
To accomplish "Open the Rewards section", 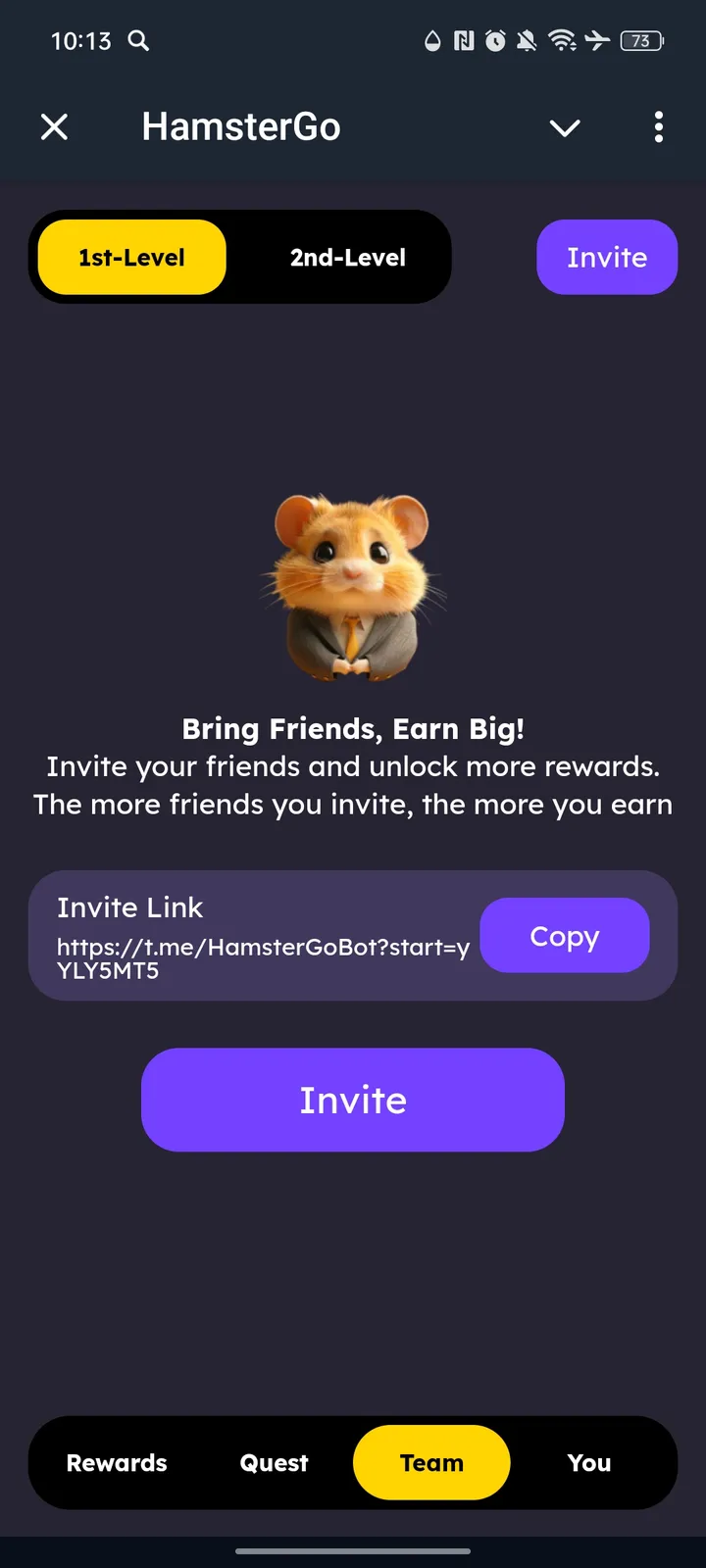I will click(x=117, y=1462).
